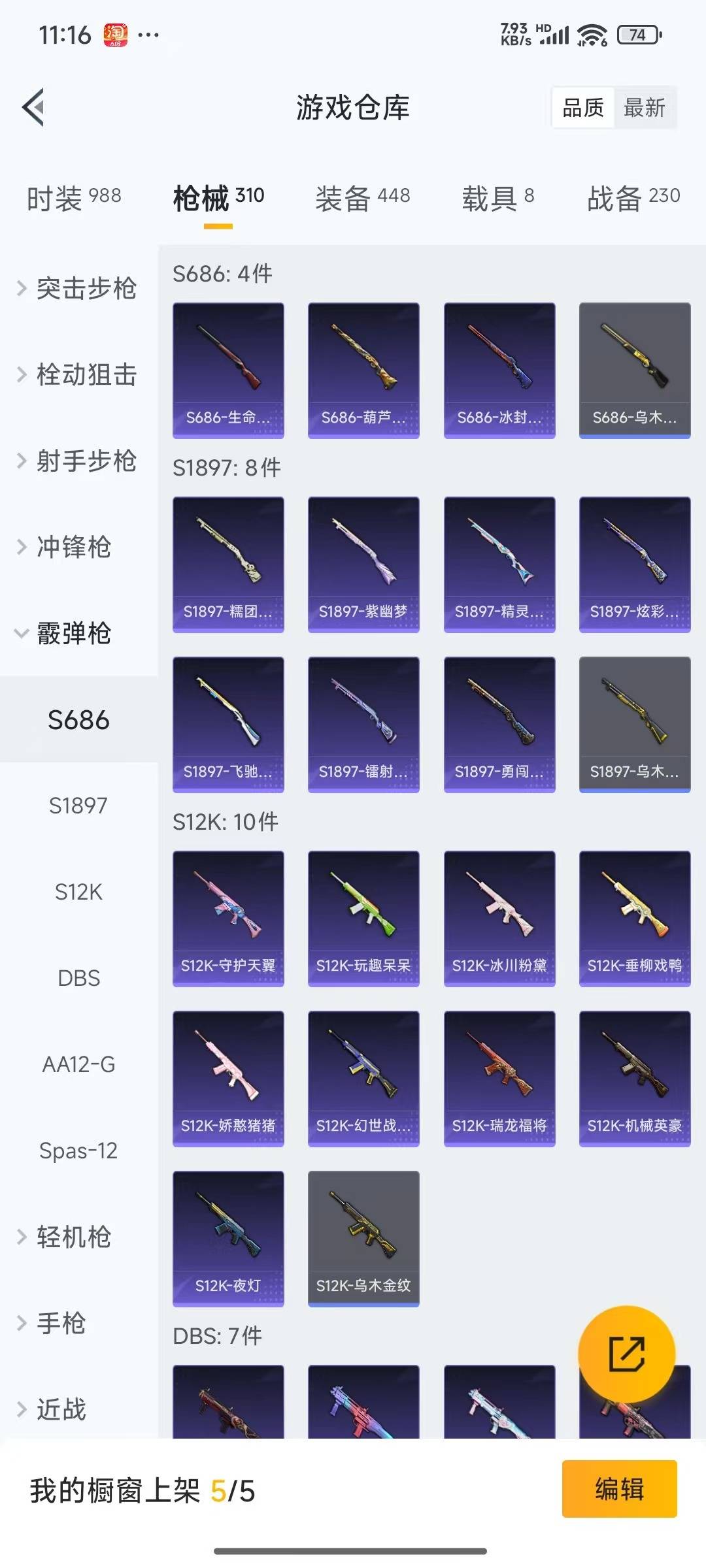Open the S1897-紫幽梦 skin
This screenshot has width=706, height=1568.
tap(363, 564)
